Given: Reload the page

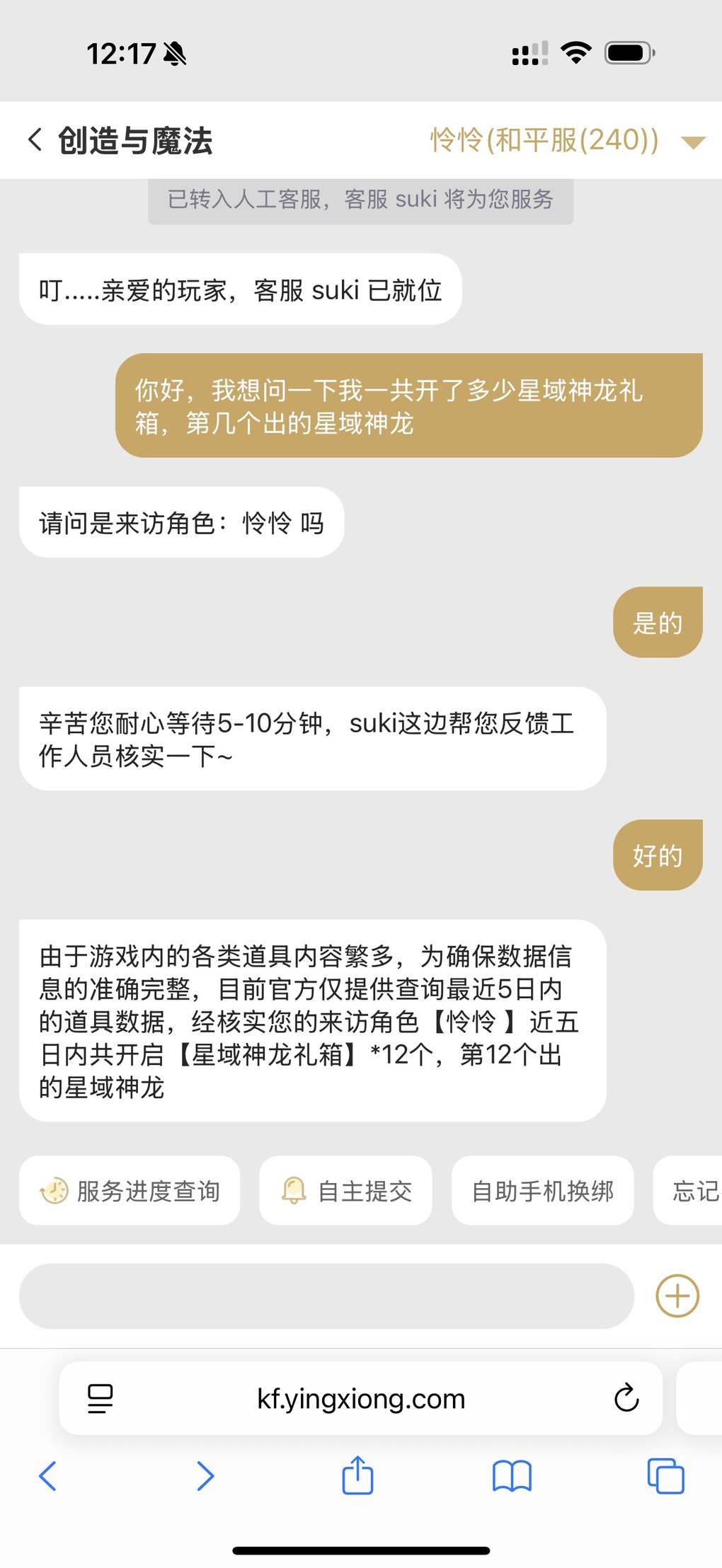Looking at the screenshot, I should (x=626, y=1398).
